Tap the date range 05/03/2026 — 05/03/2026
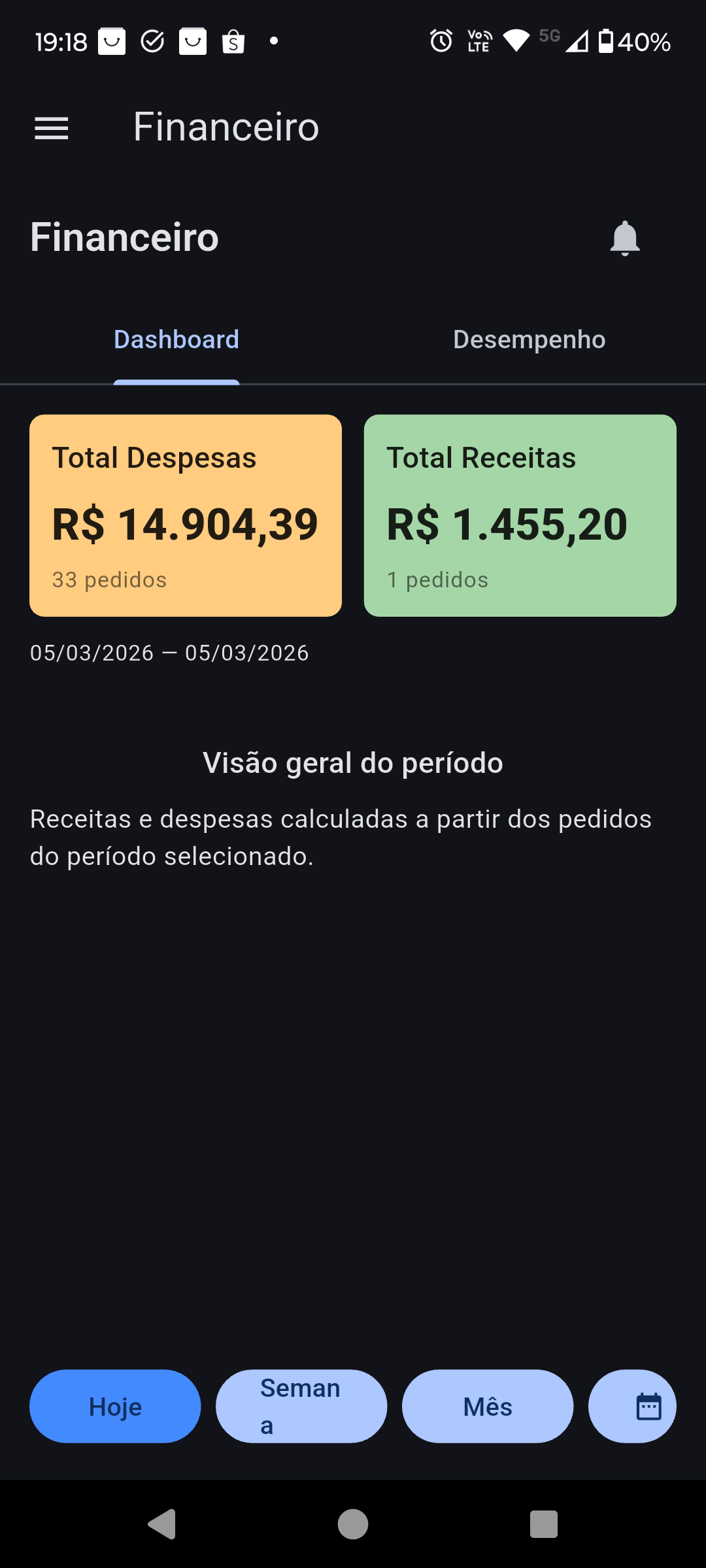Viewport: 706px width, 1568px height. (169, 652)
